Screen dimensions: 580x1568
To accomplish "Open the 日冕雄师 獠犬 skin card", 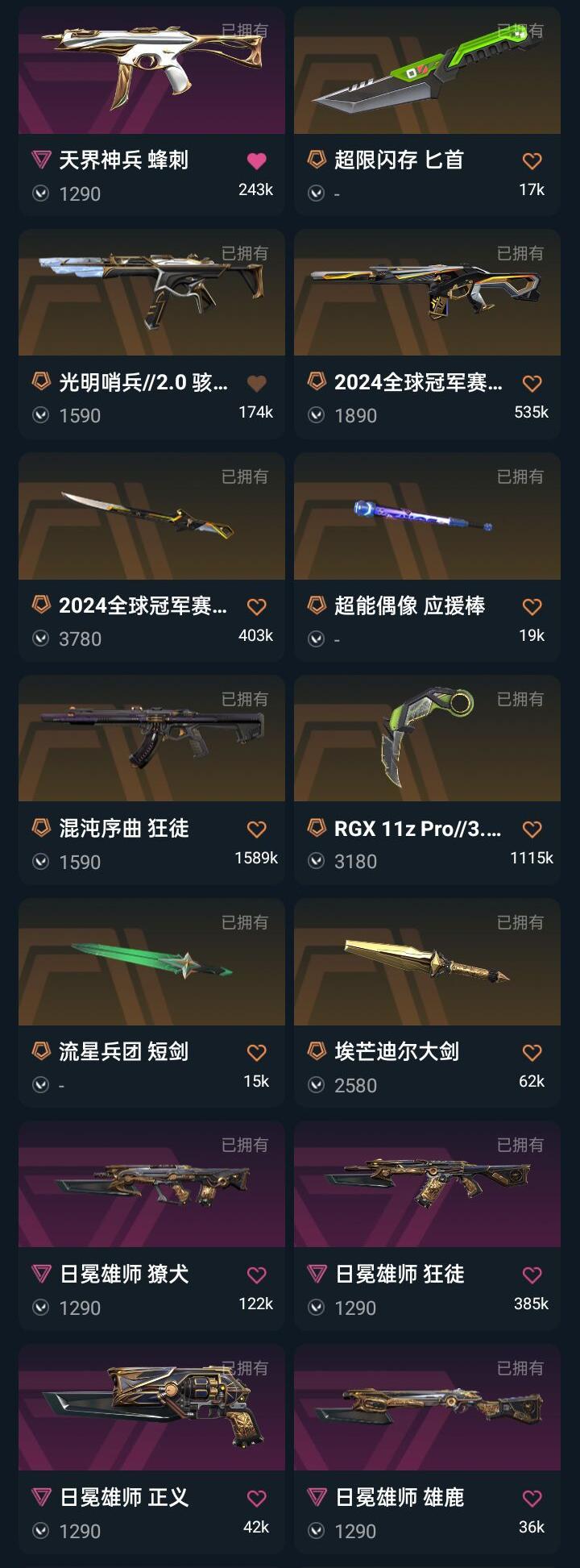I will [x=151, y=1225].
